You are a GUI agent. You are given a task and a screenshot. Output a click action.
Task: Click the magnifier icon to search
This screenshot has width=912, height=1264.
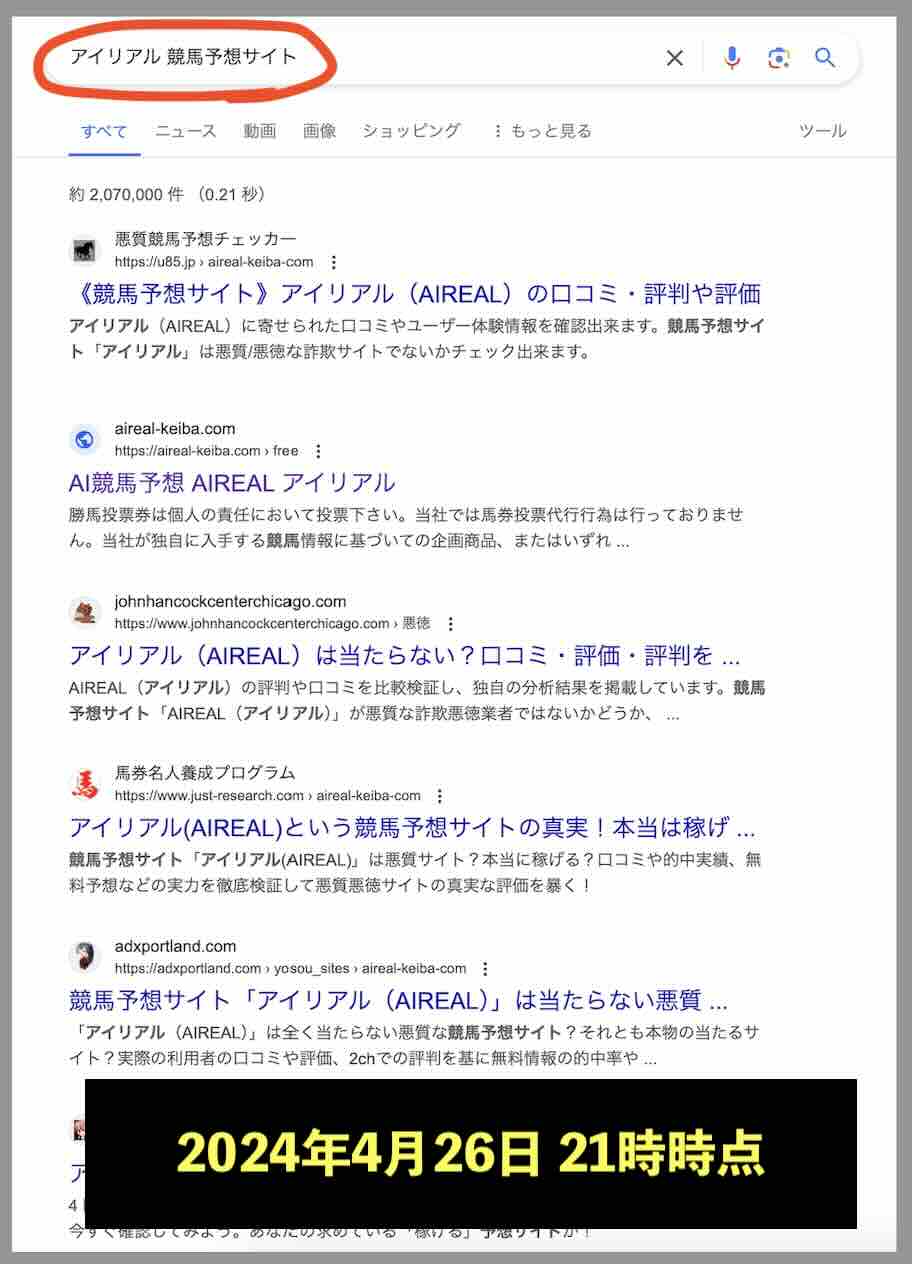point(825,58)
